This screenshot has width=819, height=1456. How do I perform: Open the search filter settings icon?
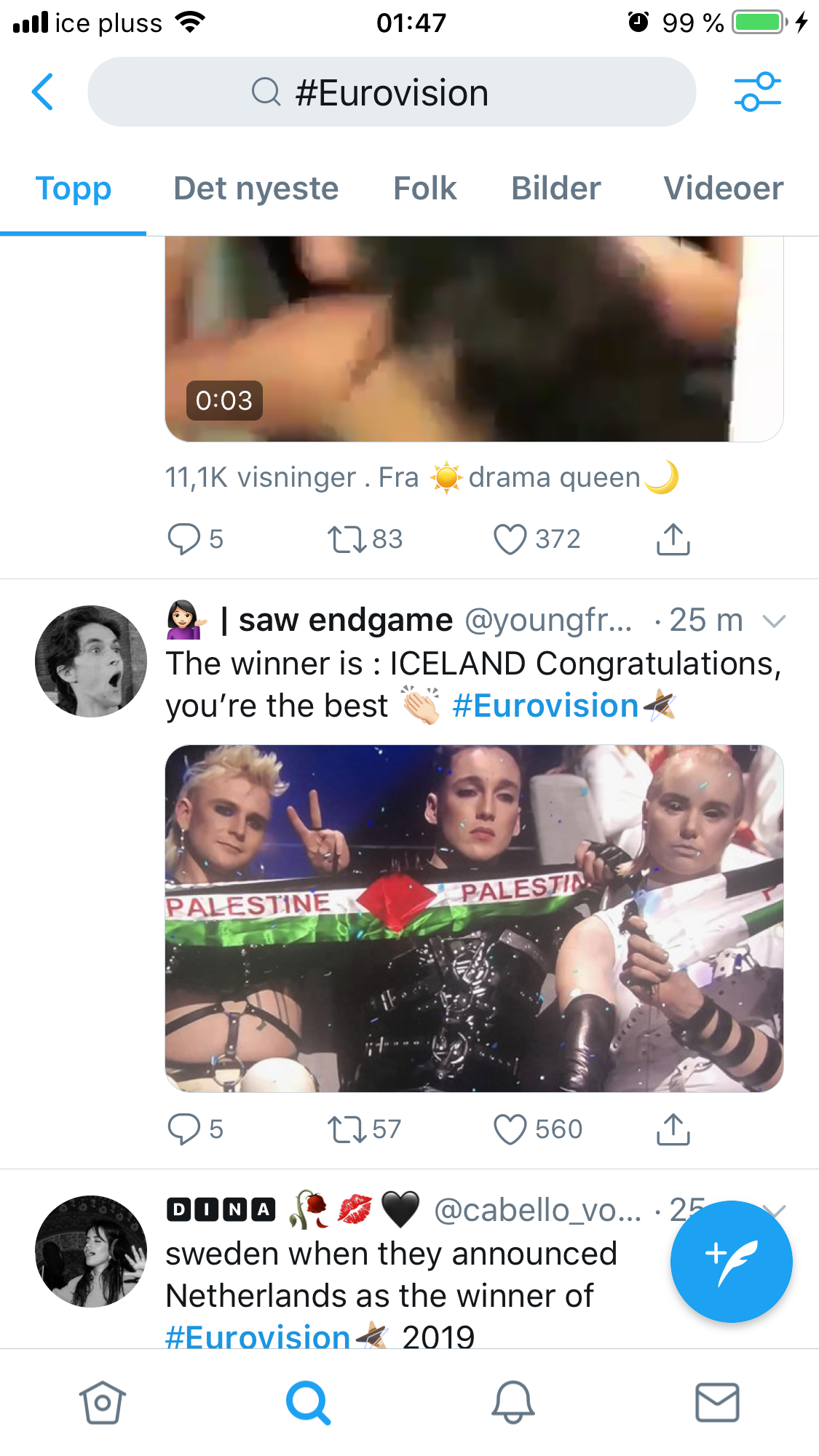pyautogui.click(x=757, y=92)
